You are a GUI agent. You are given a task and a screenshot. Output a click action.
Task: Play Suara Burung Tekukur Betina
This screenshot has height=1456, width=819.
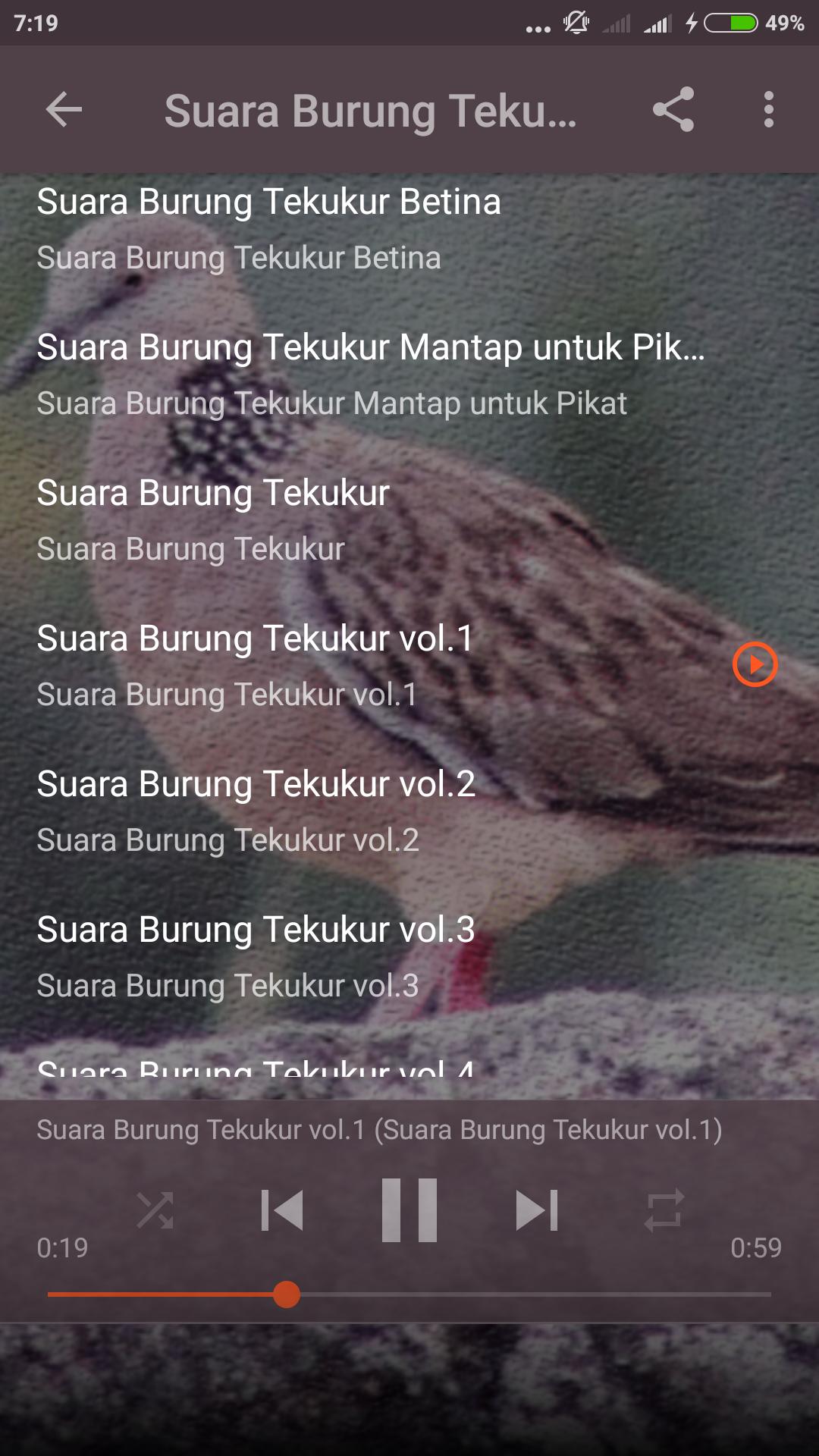pyautogui.click(x=303, y=227)
